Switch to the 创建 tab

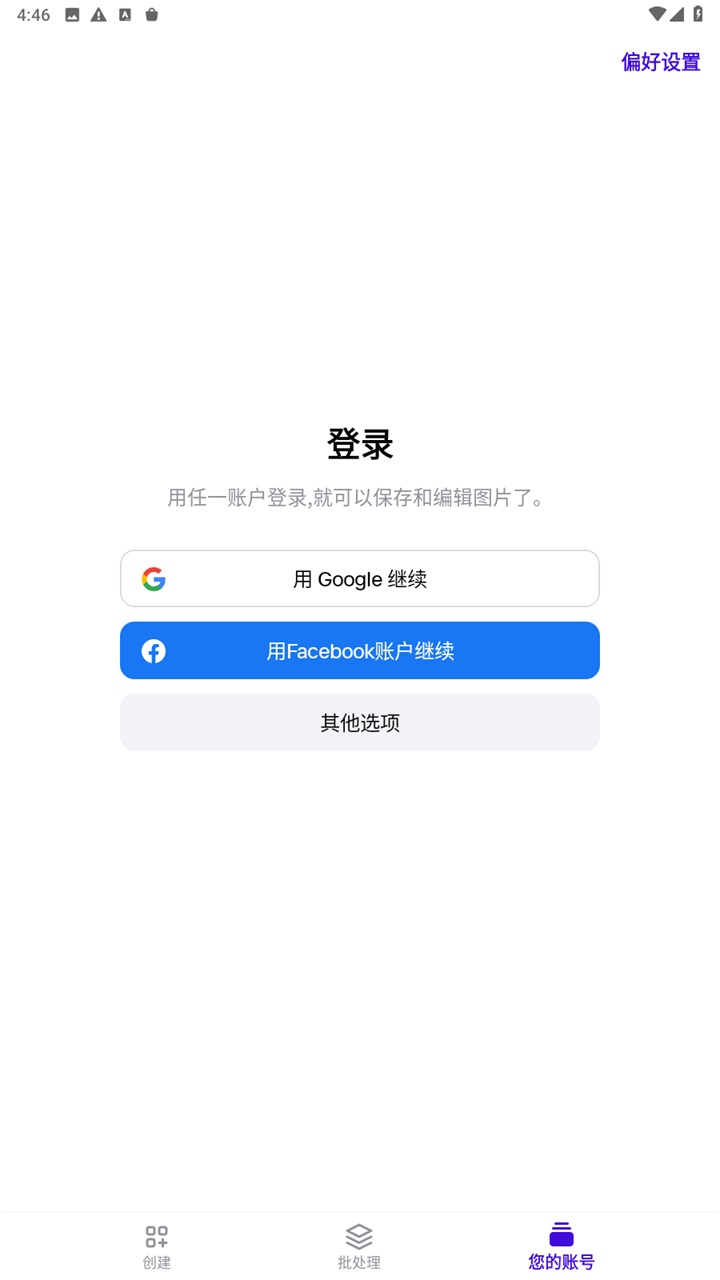pyautogui.click(x=157, y=1246)
